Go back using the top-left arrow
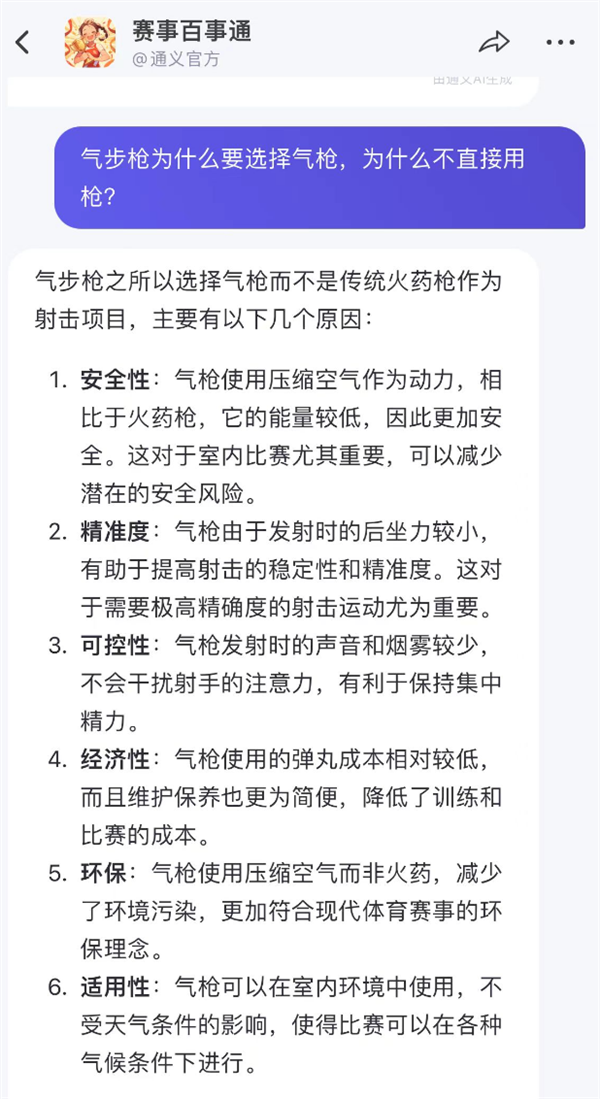 click(23, 42)
